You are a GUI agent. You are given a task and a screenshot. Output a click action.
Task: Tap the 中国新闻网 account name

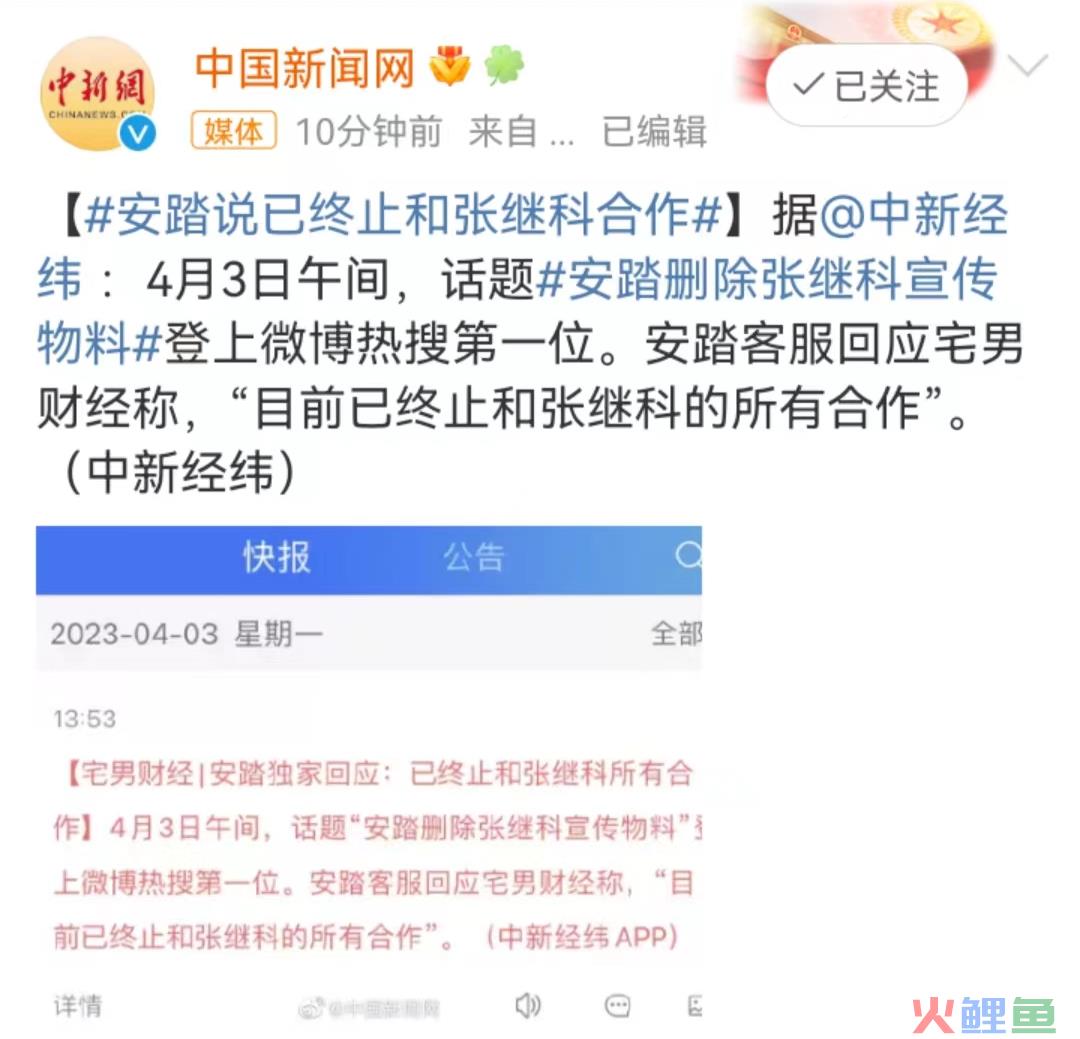(304, 68)
